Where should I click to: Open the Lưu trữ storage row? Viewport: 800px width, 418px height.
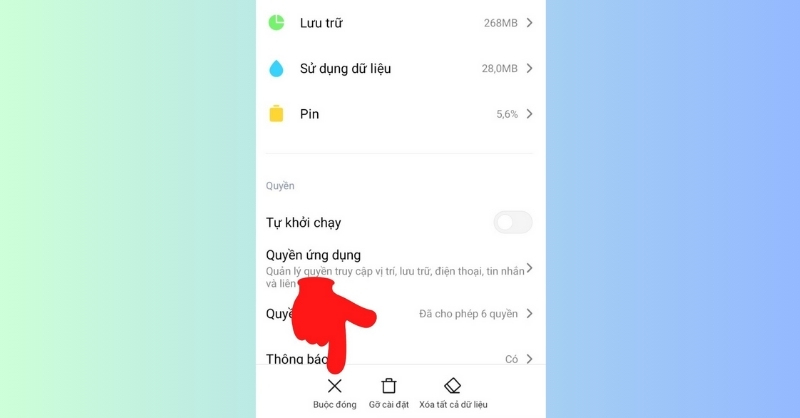[x=400, y=22]
